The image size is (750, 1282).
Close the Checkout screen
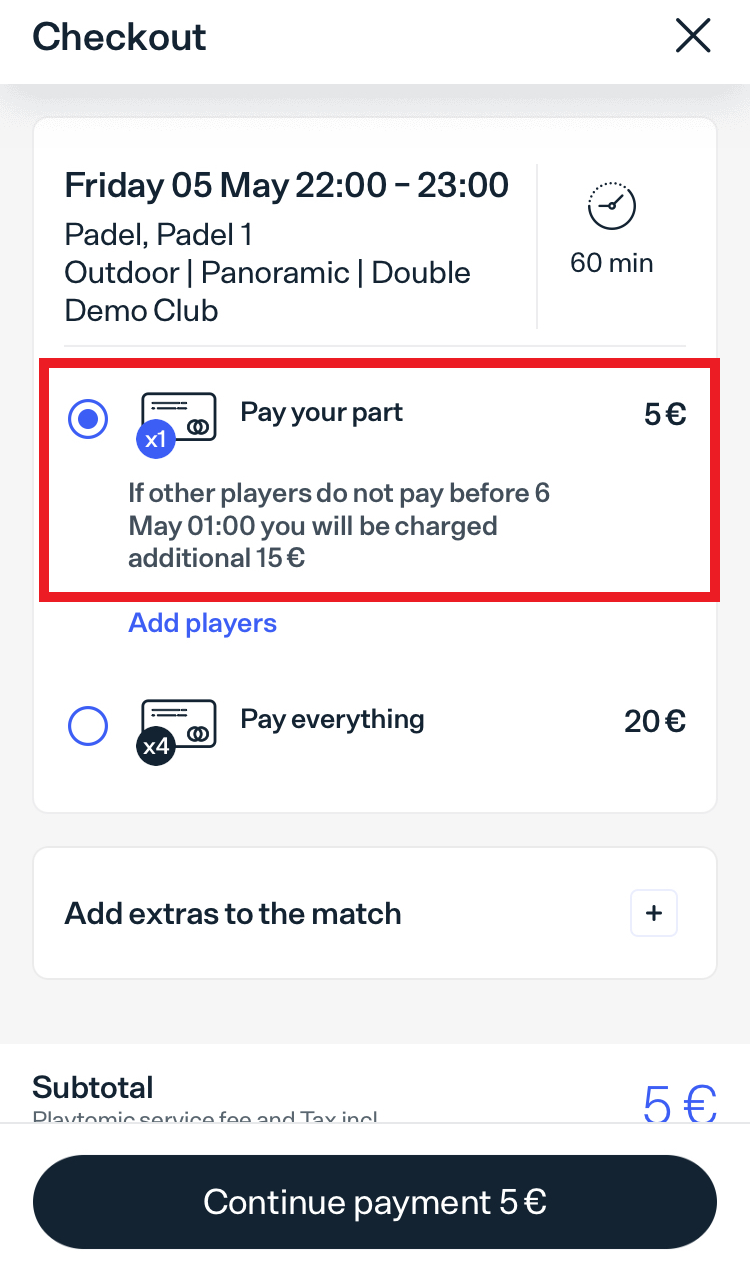tap(693, 36)
